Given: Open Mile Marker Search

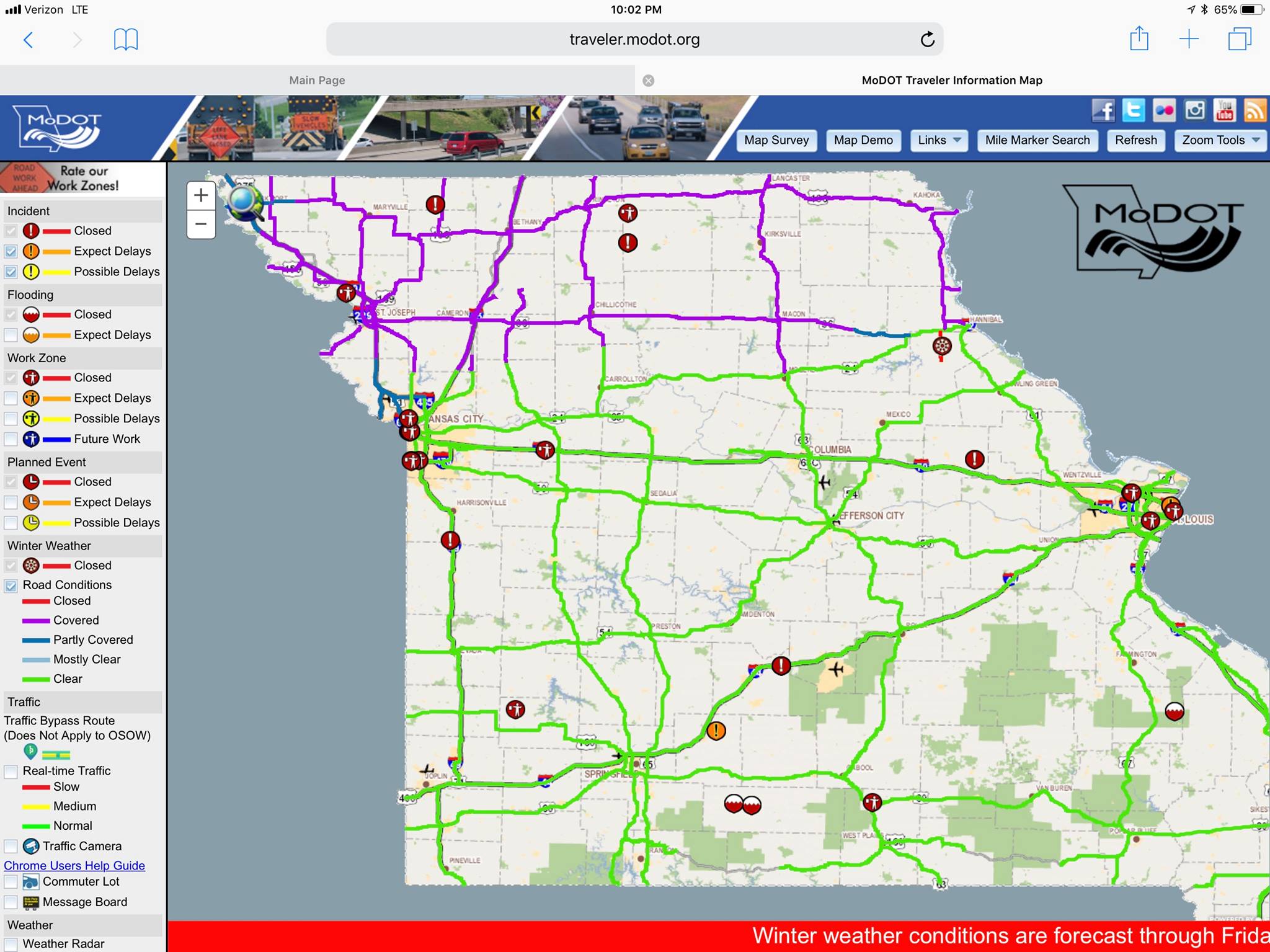Looking at the screenshot, I should [1037, 140].
